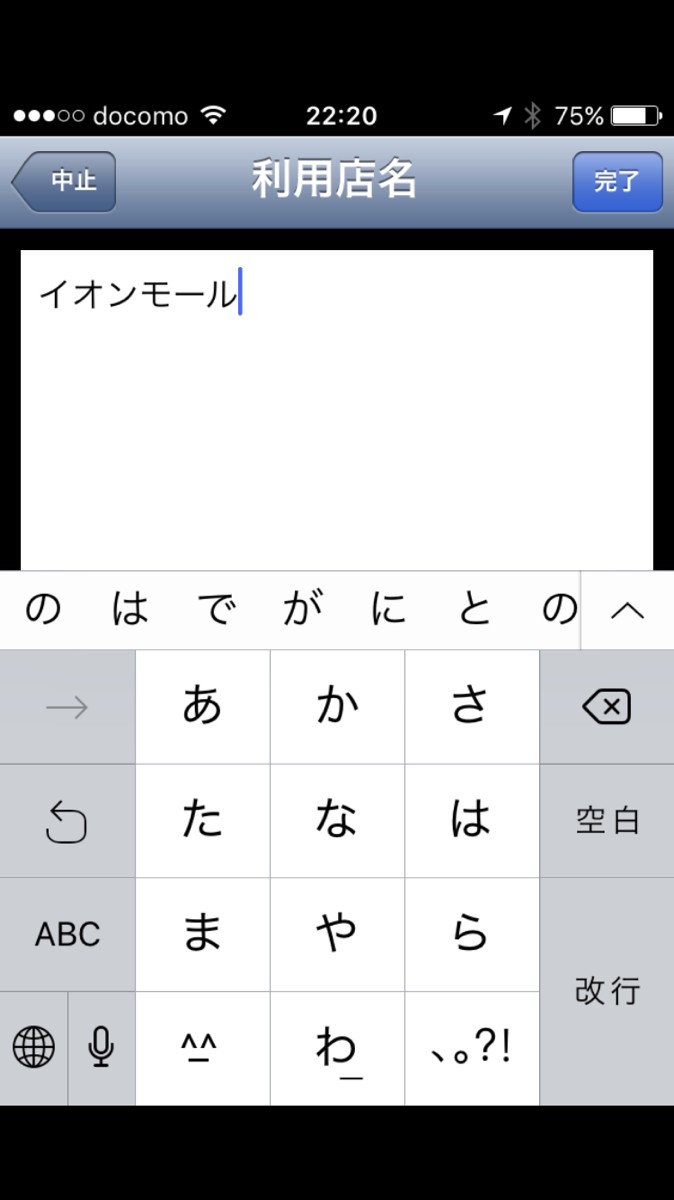
Task: Switch keyboard to ABC mode
Action: pos(67,934)
